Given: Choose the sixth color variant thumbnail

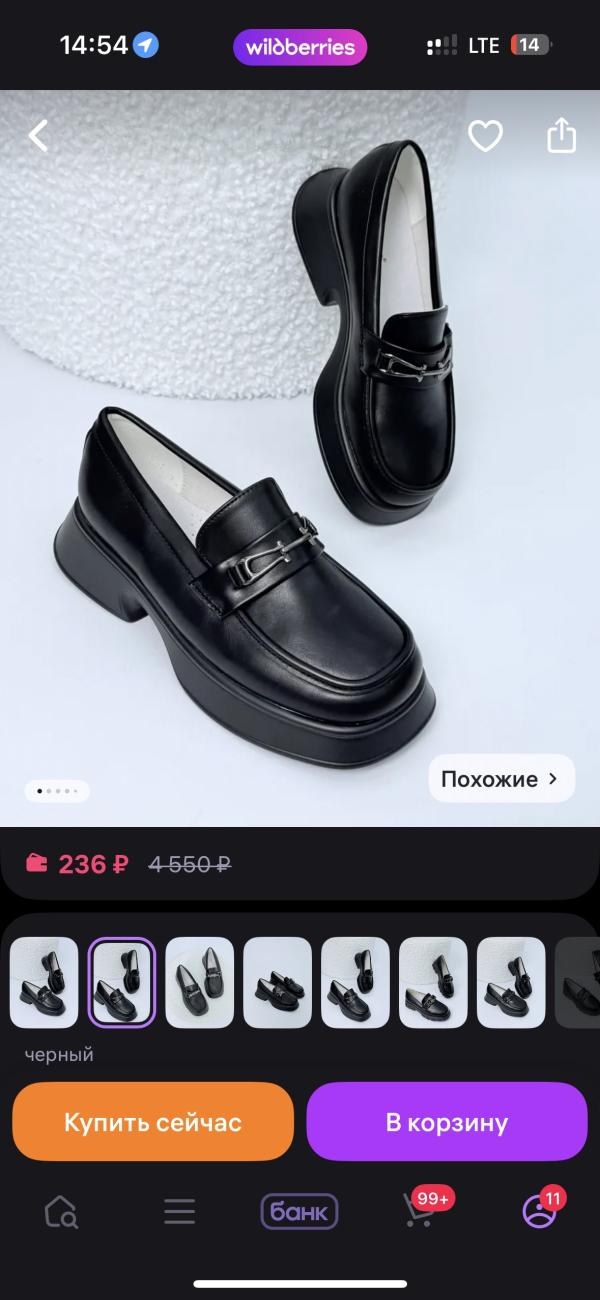Looking at the screenshot, I should pos(433,982).
